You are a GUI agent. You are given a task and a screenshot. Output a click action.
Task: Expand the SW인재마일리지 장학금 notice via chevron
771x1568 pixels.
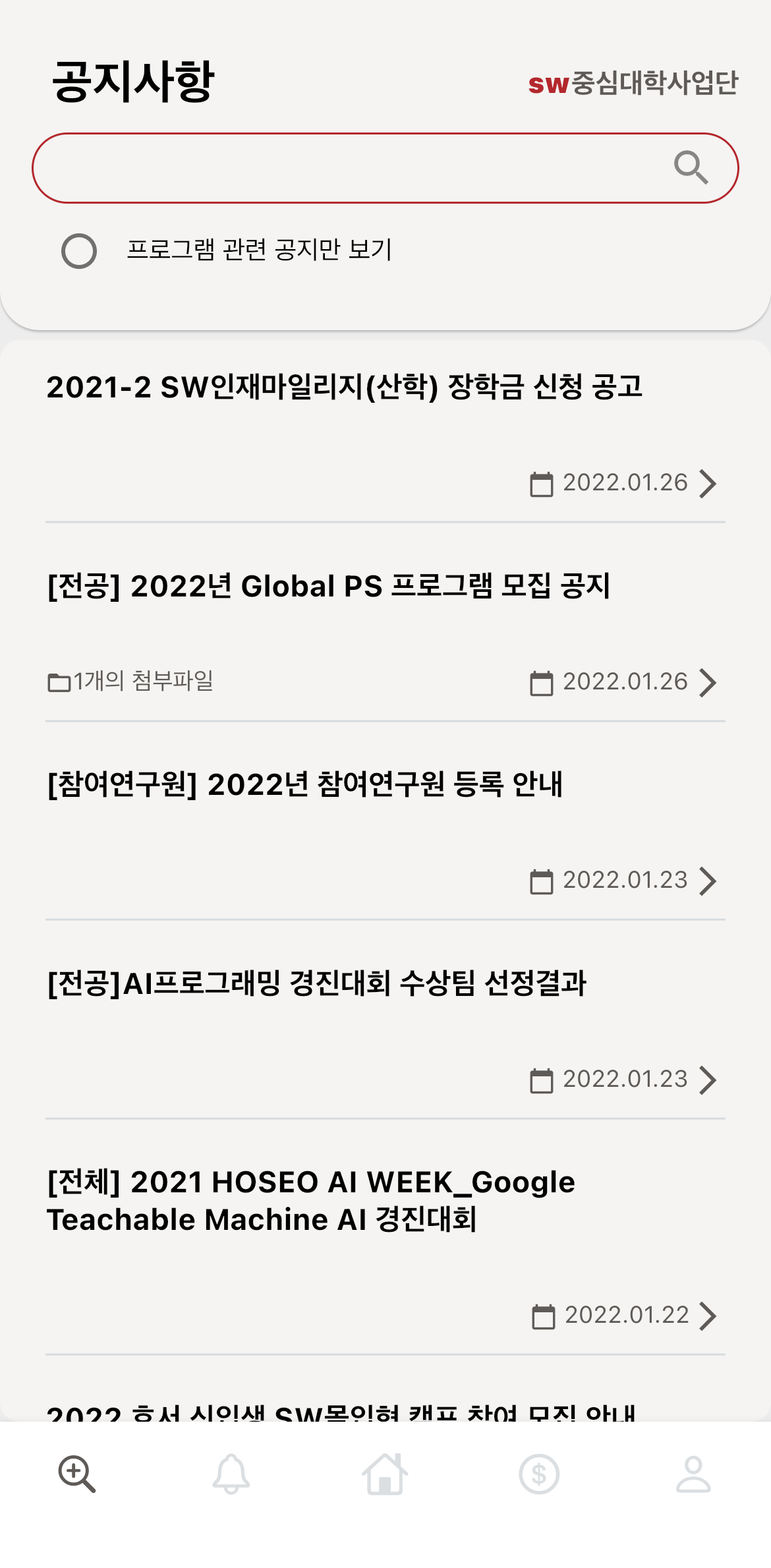(710, 483)
